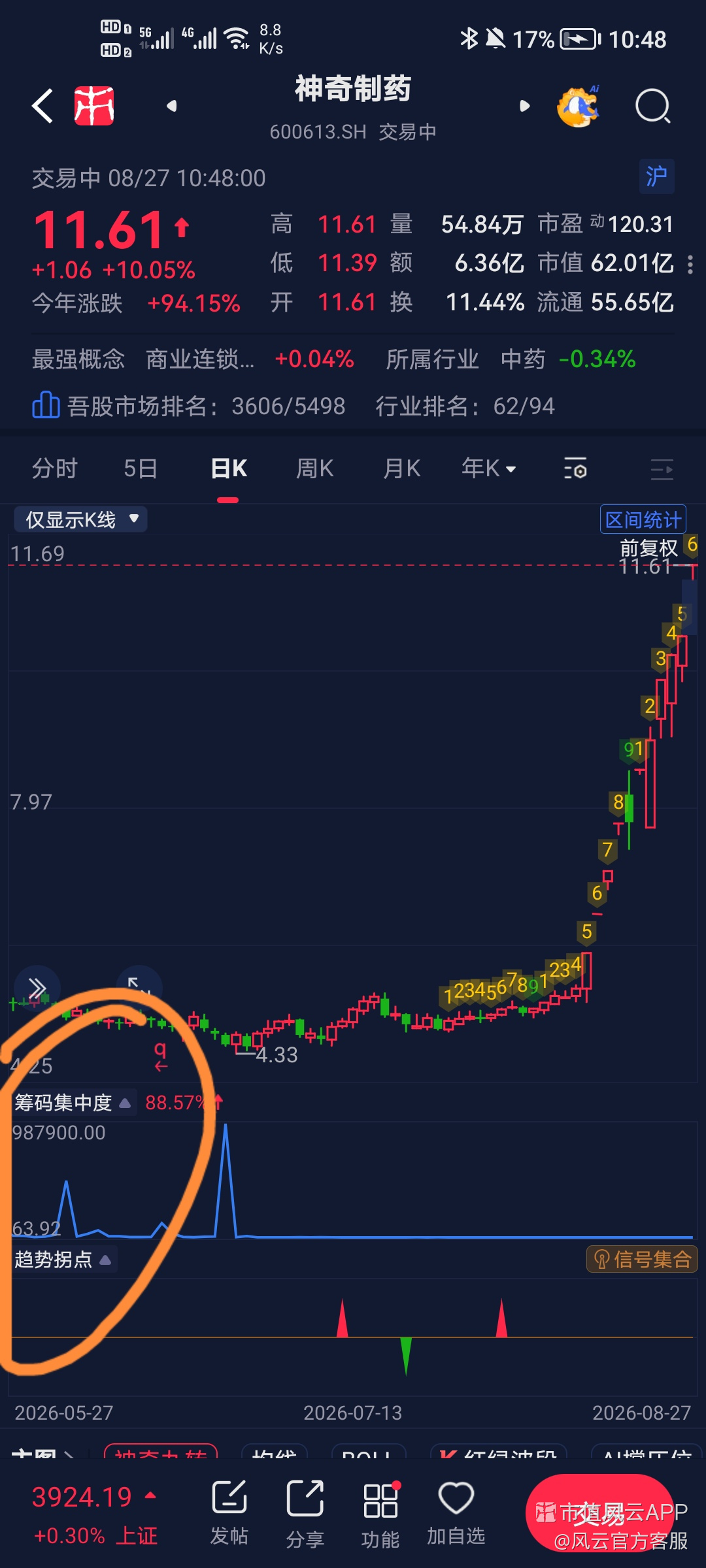Open 信号集合 button
The image size is (706, 1568).
(x=646, y=1259)
